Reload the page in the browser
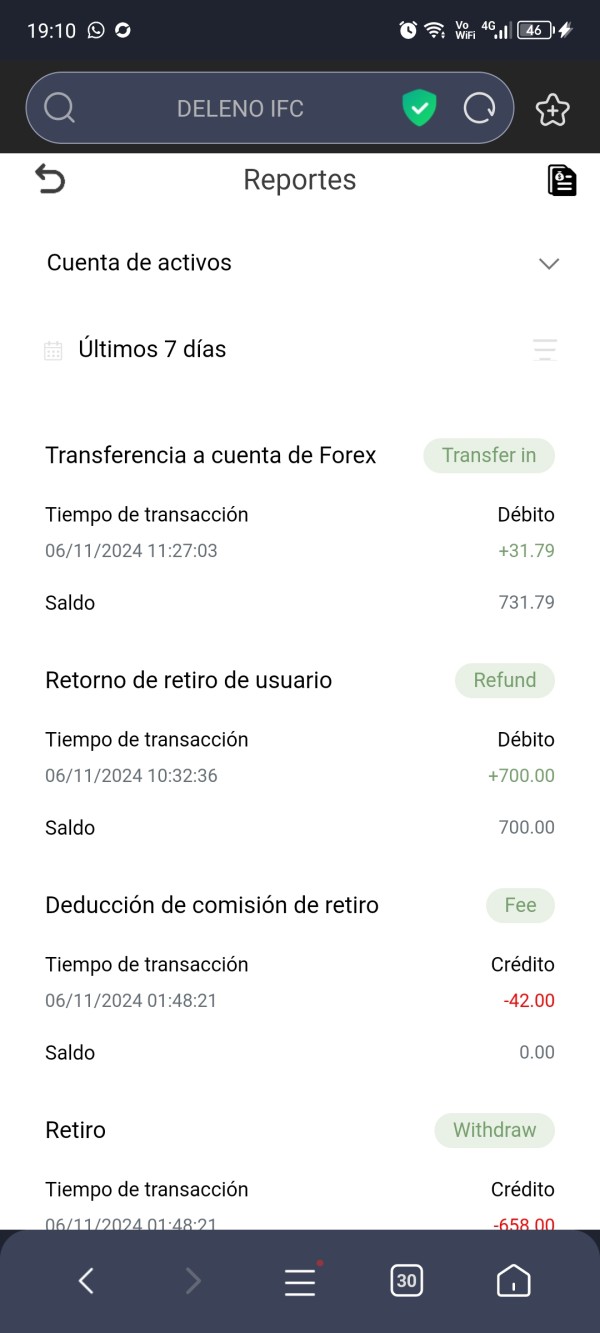This screenshot has height=1333, width=600. click(x=480, y=108)
